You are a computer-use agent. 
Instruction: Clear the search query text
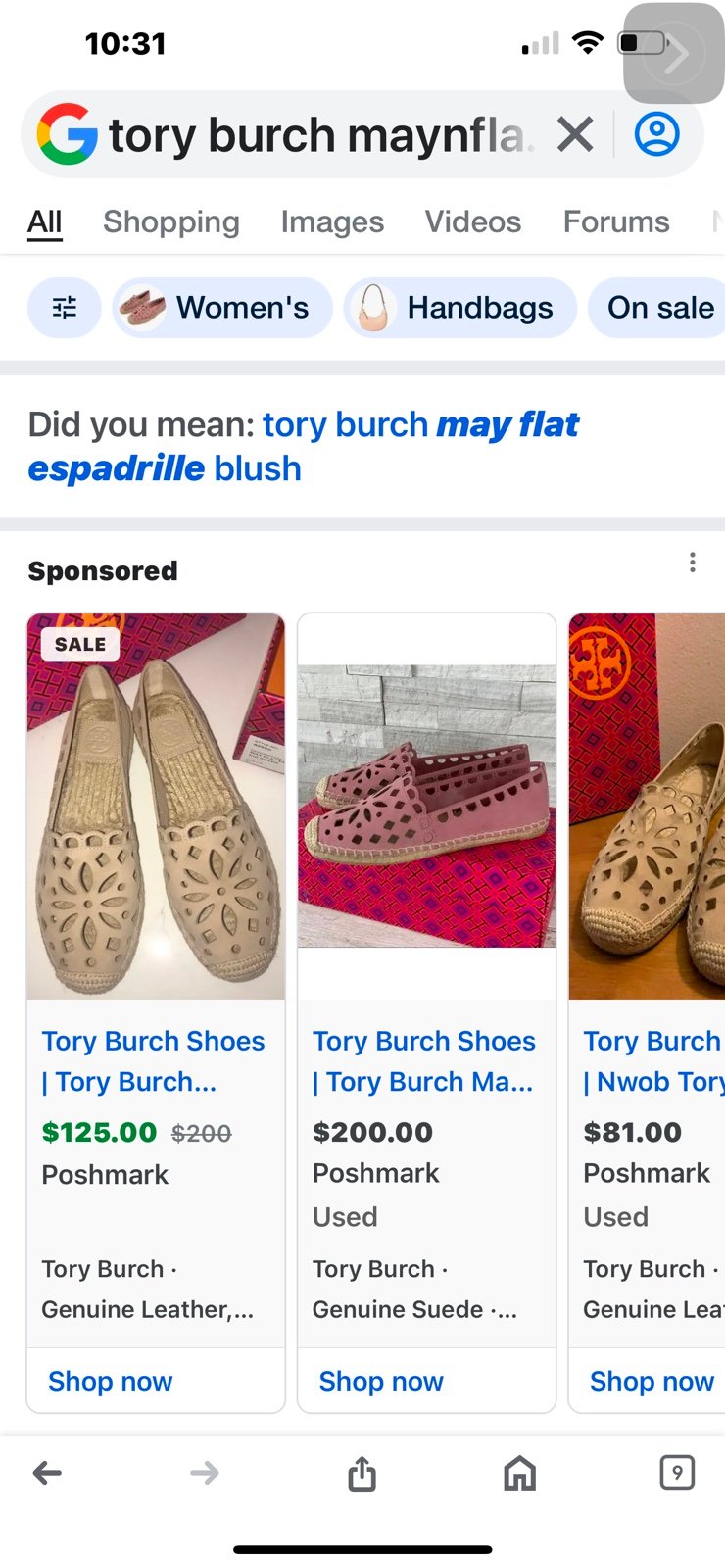tap(575, 134)
